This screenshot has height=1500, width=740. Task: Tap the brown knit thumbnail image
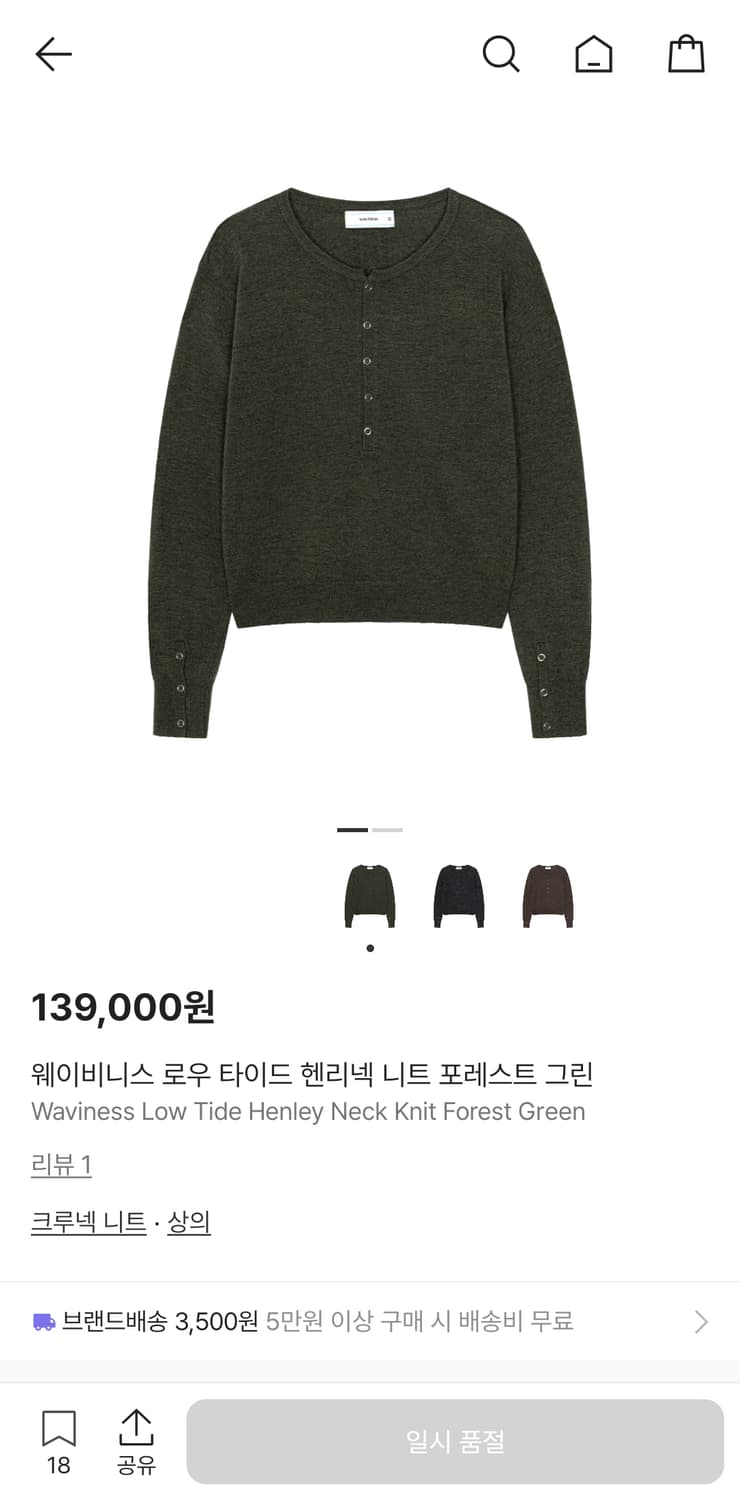coord(549,895)
